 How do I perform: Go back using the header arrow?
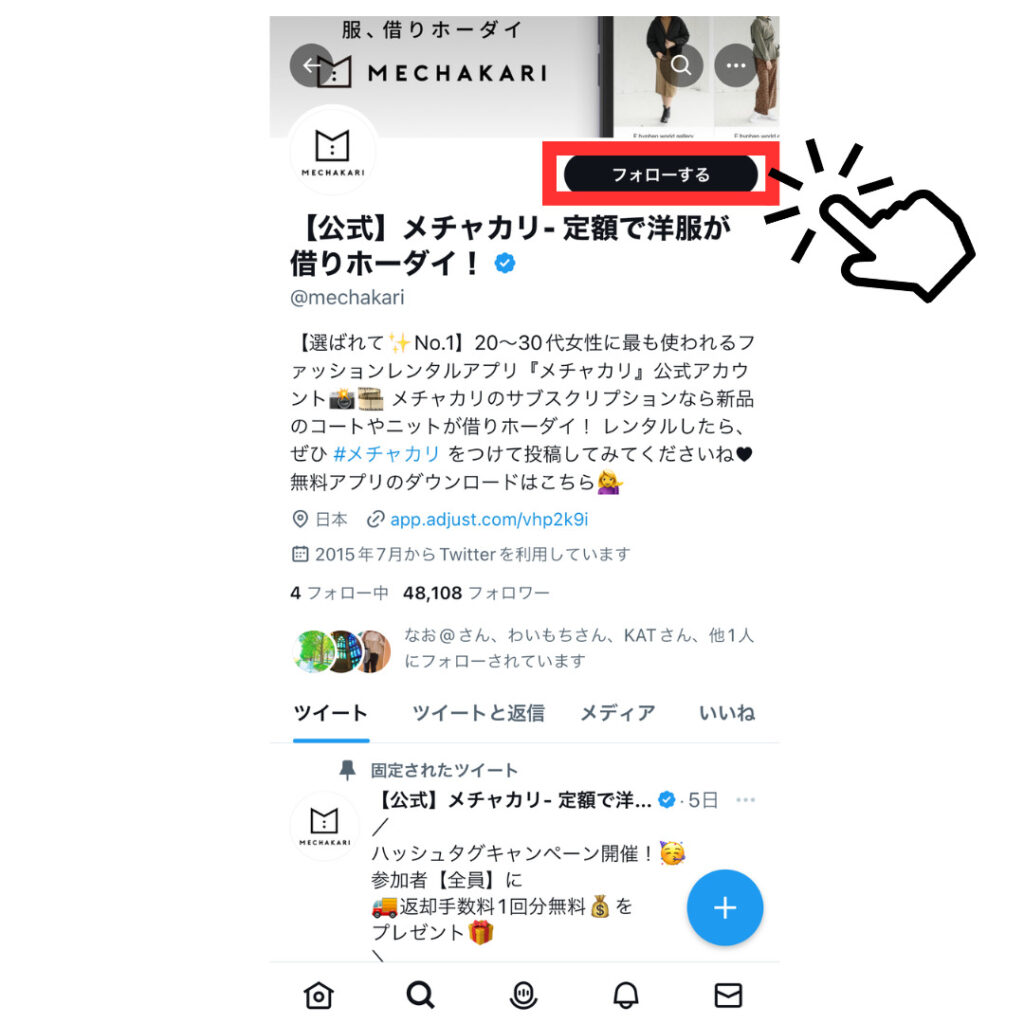[x=310, y=66]
